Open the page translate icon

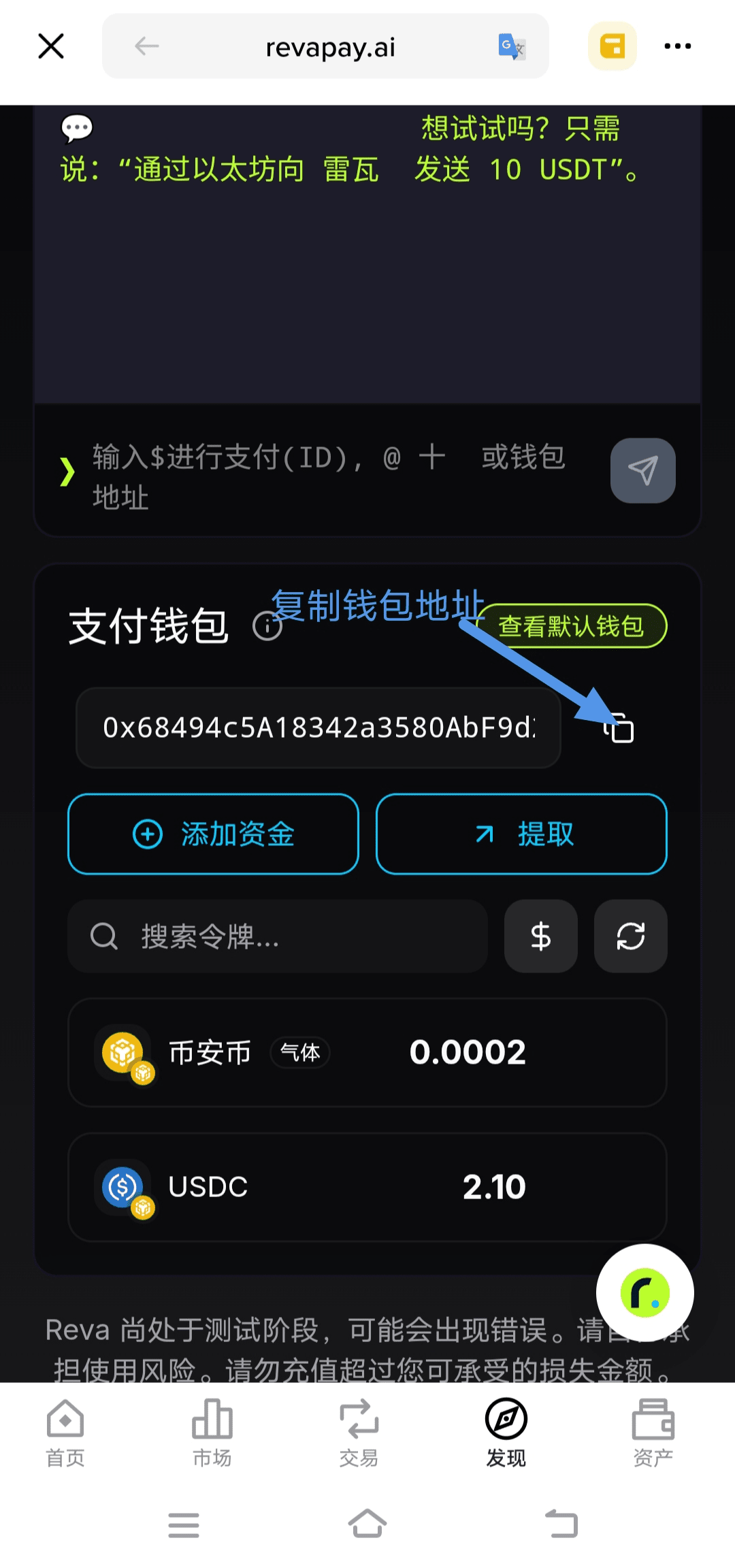pyautogui.click(x=511, y=46)
